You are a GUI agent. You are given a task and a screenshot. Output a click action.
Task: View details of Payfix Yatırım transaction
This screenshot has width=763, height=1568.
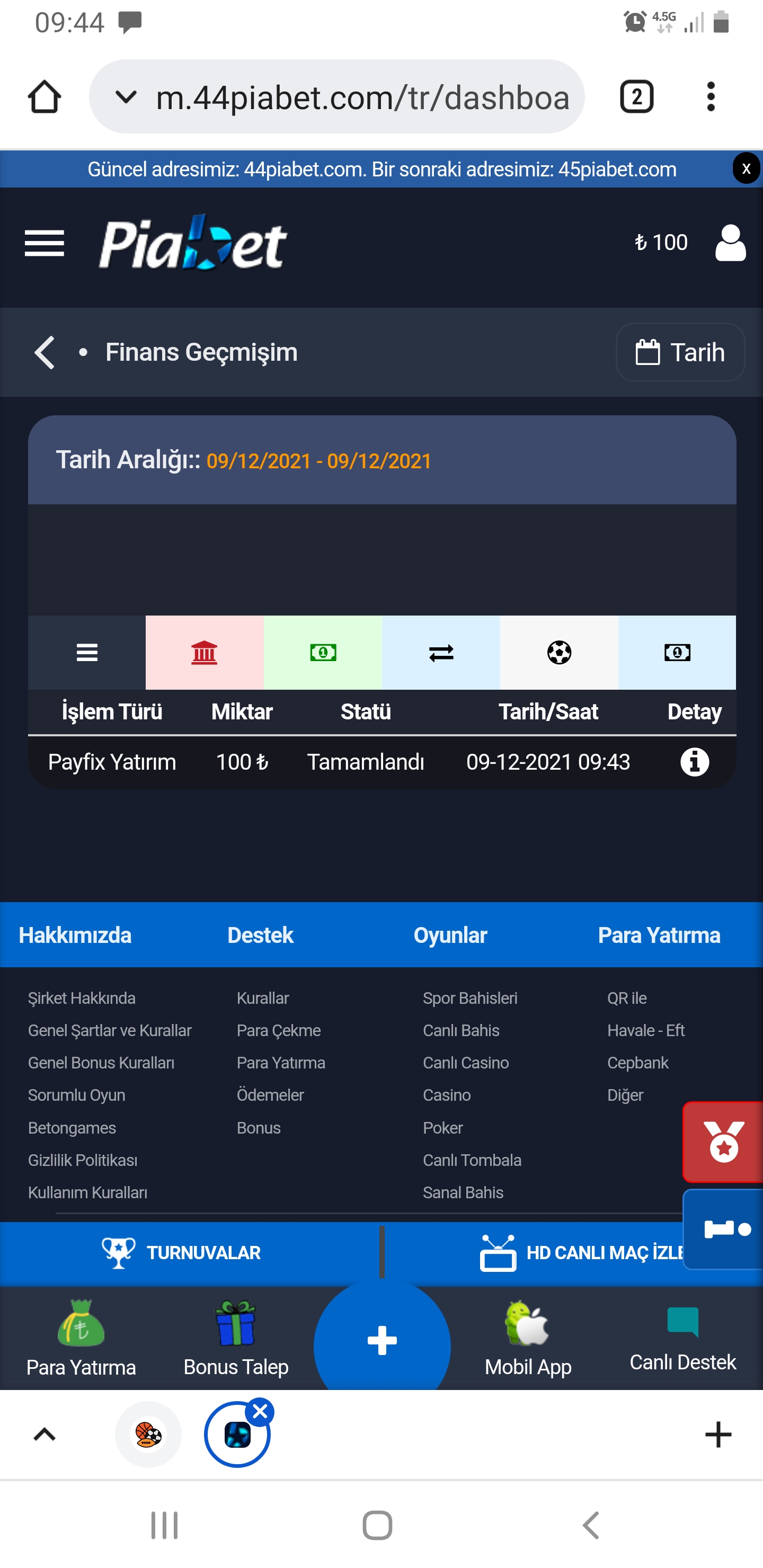coord(694,762)
